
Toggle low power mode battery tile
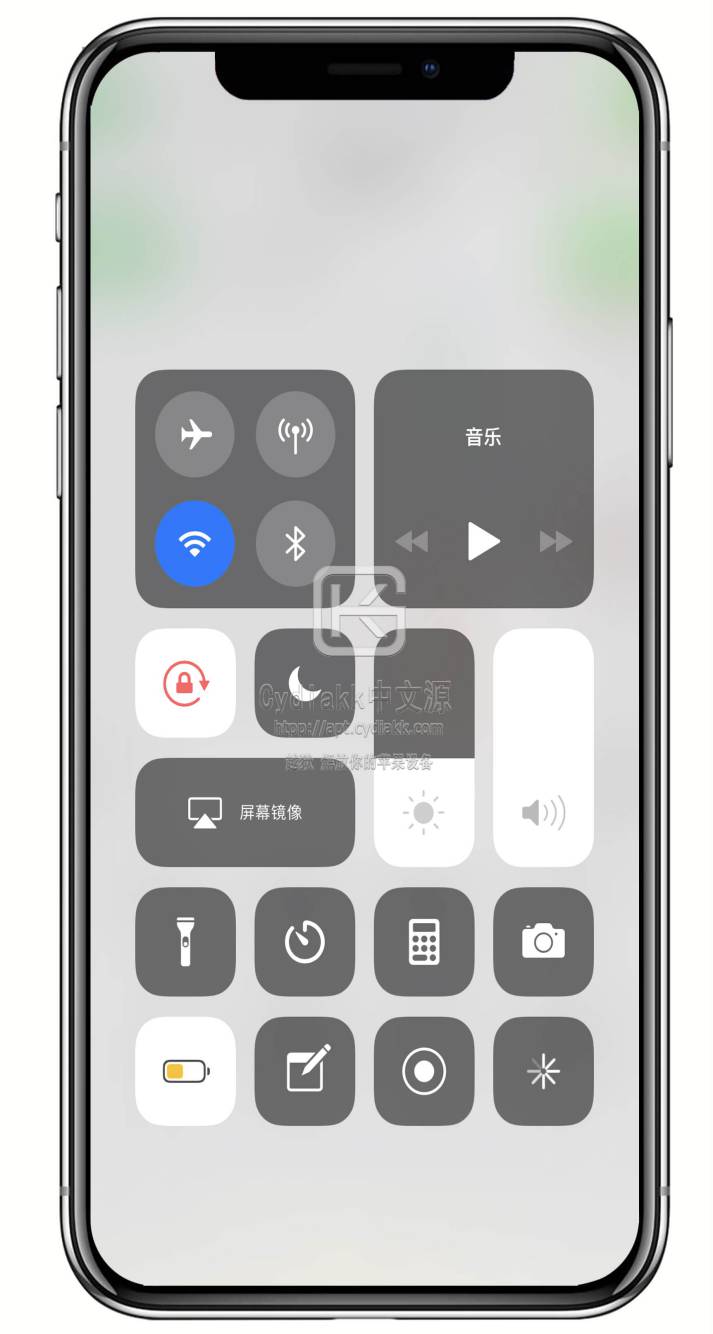[x=185, y=1071]
